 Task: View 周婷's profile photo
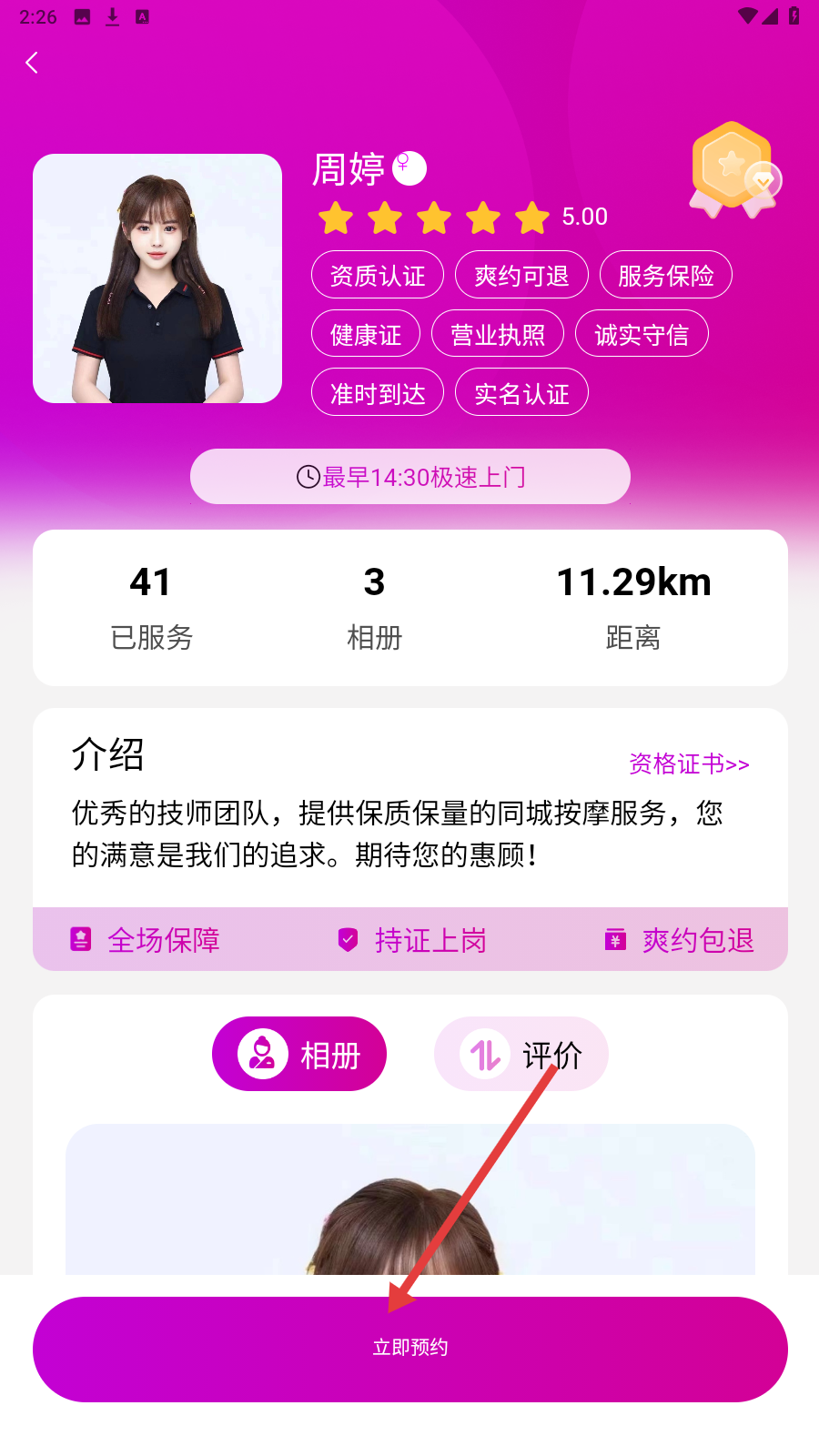pos(157,278)
